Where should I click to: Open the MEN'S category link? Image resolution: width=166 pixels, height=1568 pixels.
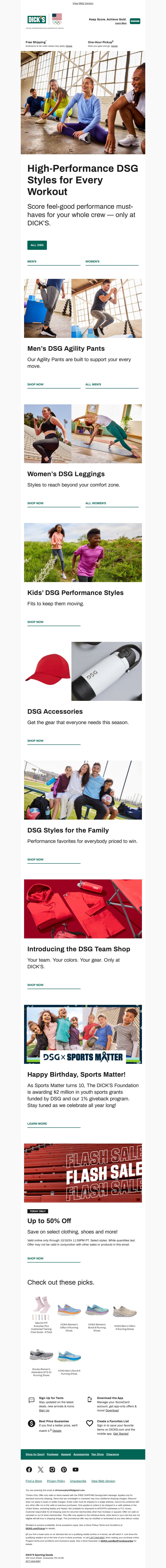tap(32, 262)
